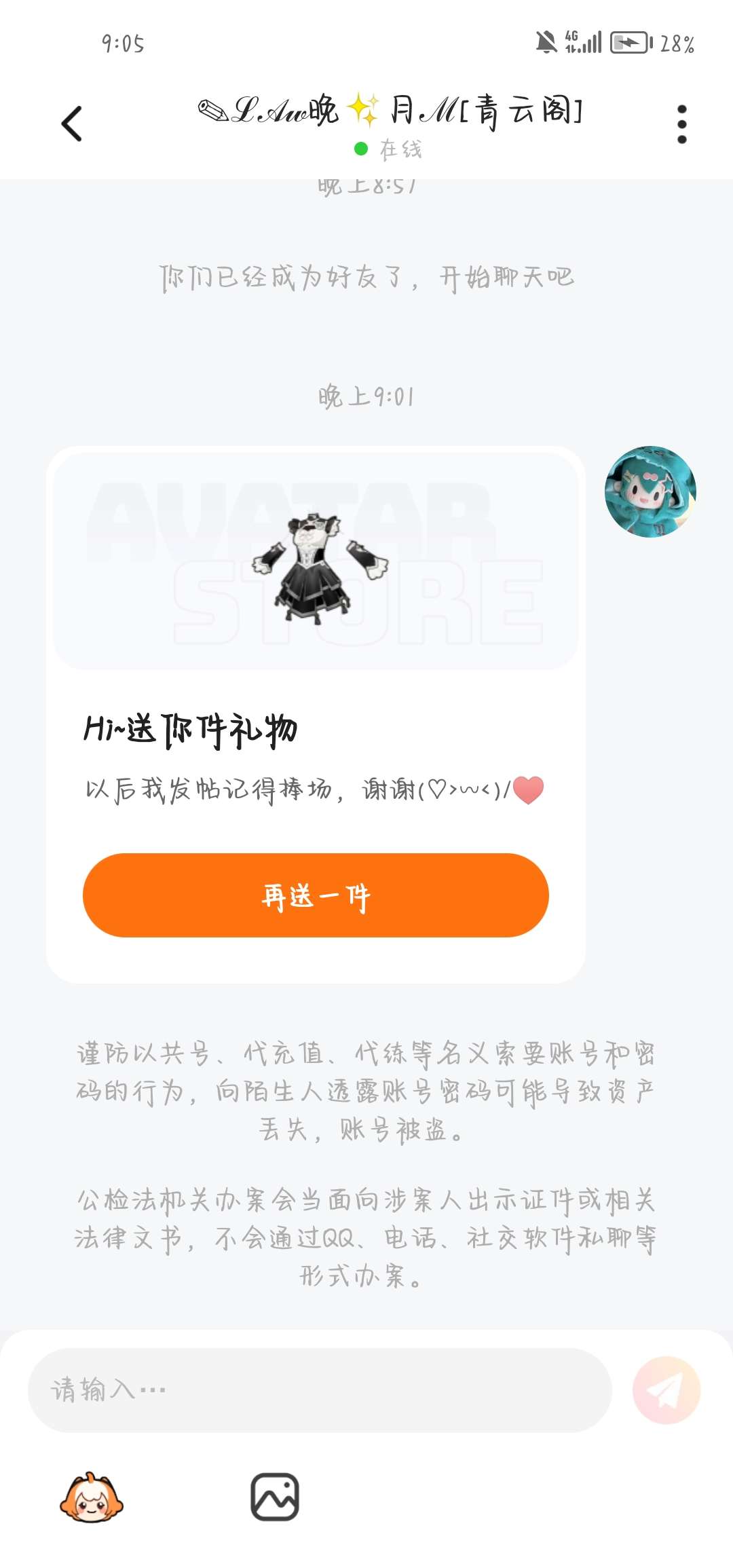The height and width of the screenshot is (1568, 733).
Task: Open the three-dot overflow menu
Action: coord(681,124)
